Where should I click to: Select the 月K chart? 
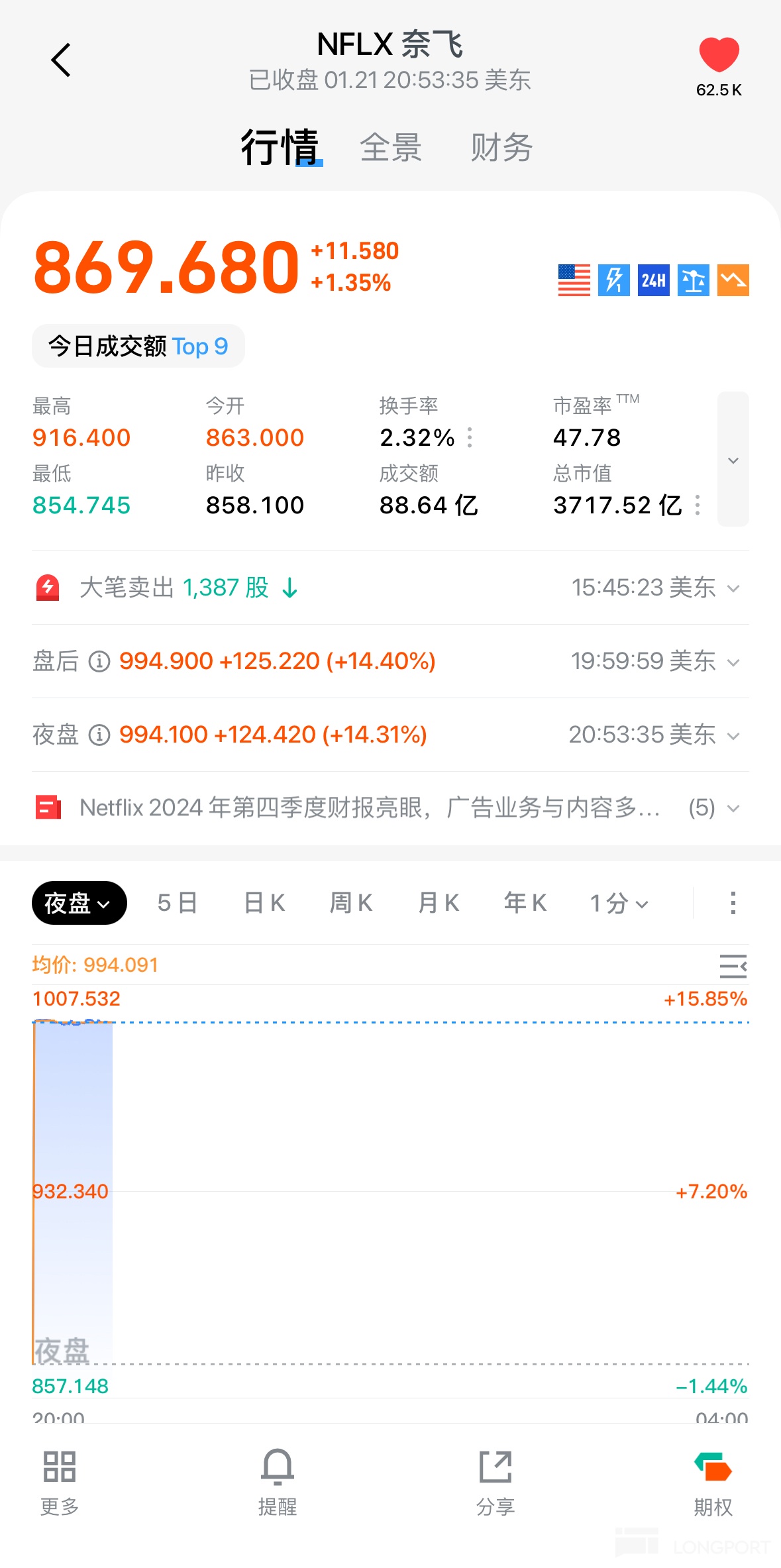pyautogui.click(x=439, y=903)
